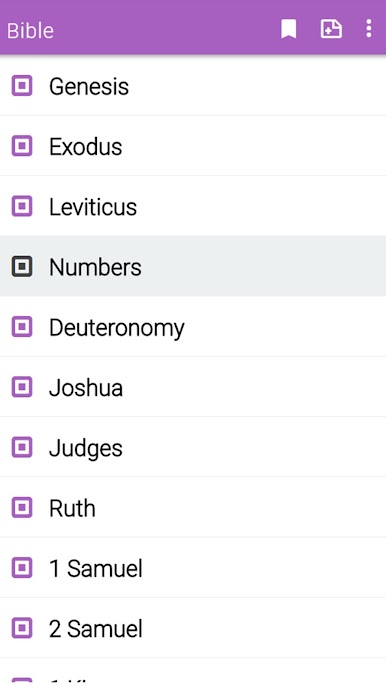Choose the Numbers book
This screenshot has height=686, width=386.
(193, 266)
